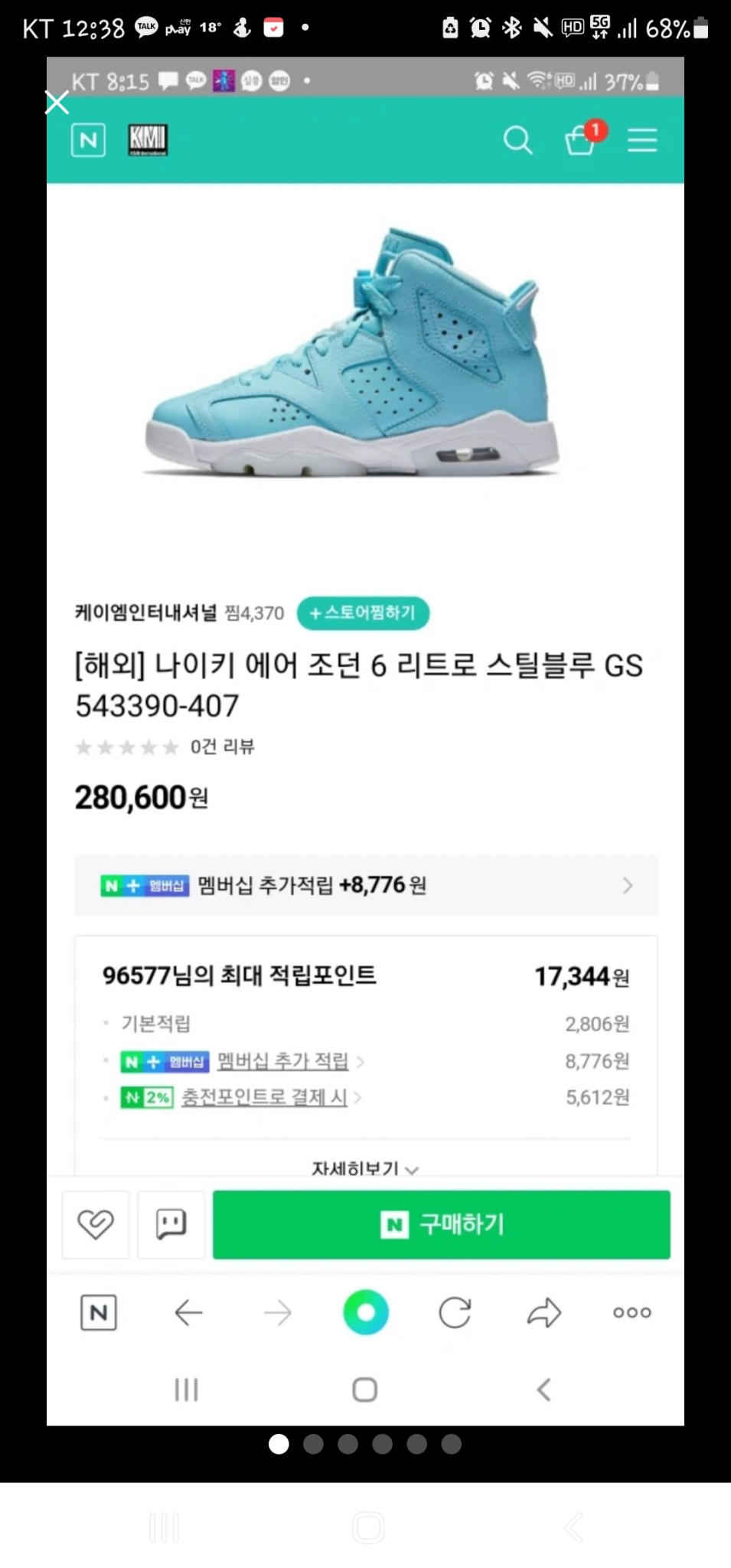Viewport: 731px width, 1568px height.
Task: Refresh the page using the browser reload icon
Action: (x=455, y=1312)
